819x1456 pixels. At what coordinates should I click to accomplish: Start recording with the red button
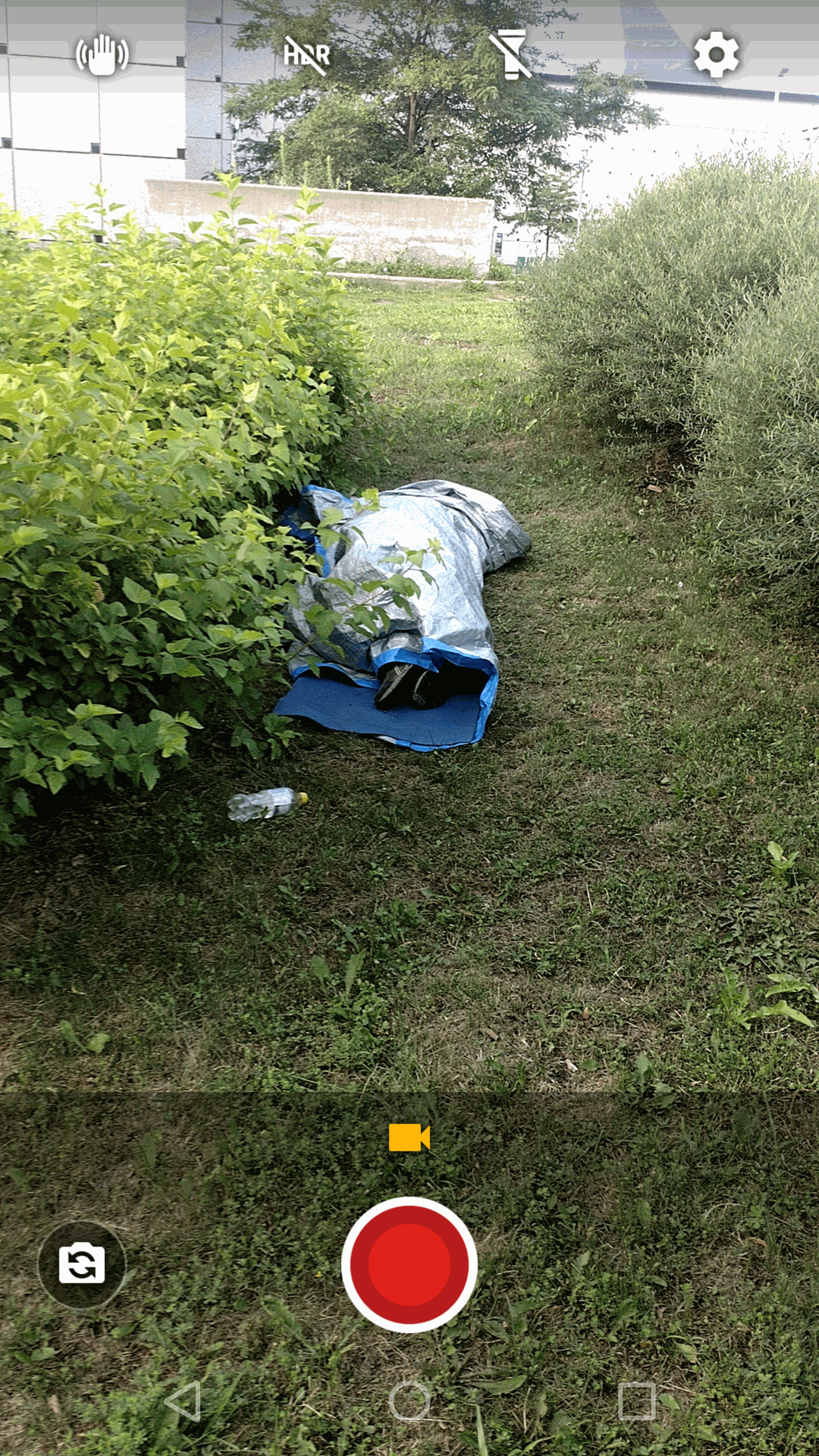409,1264
